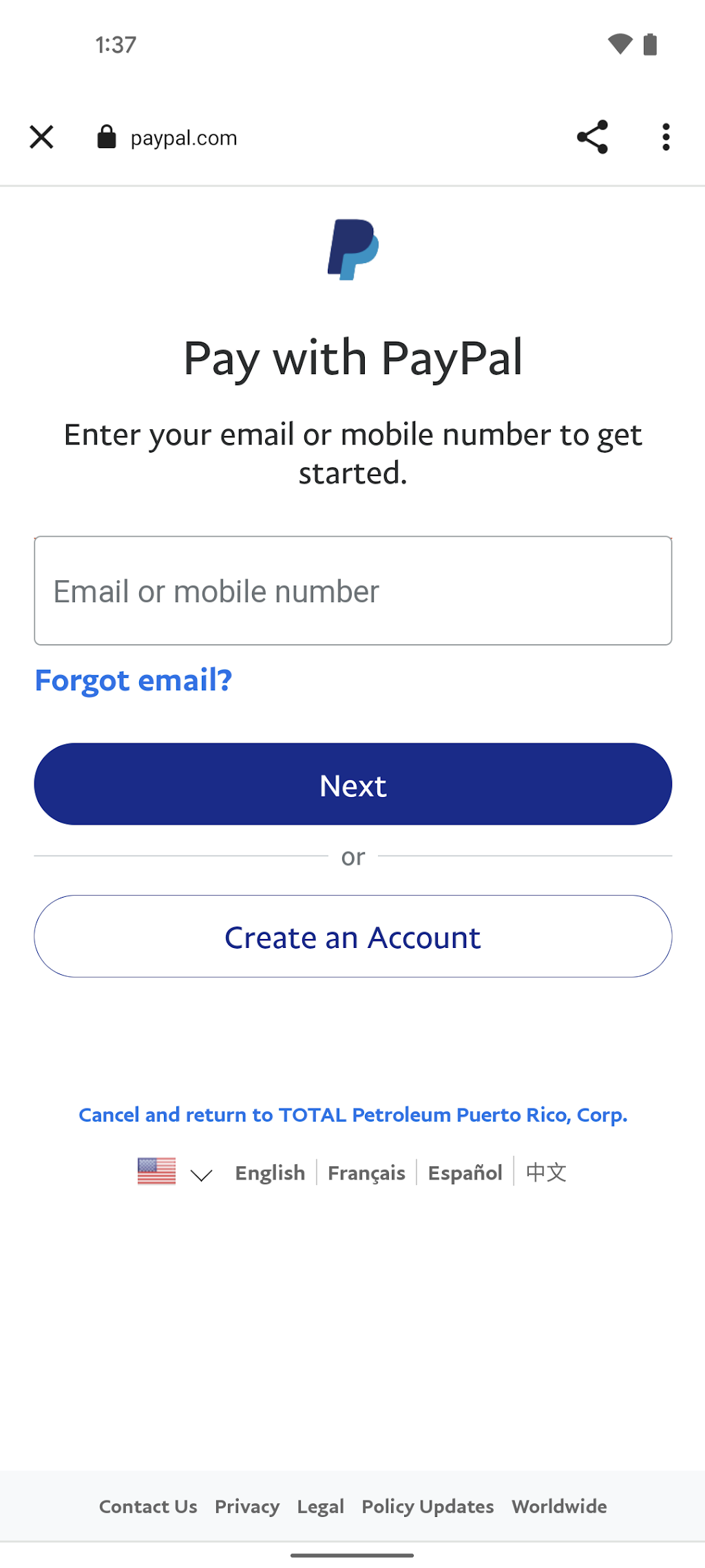Open Contact Us in footer
Viewport: 705px width, 1568px height.
148,1507
